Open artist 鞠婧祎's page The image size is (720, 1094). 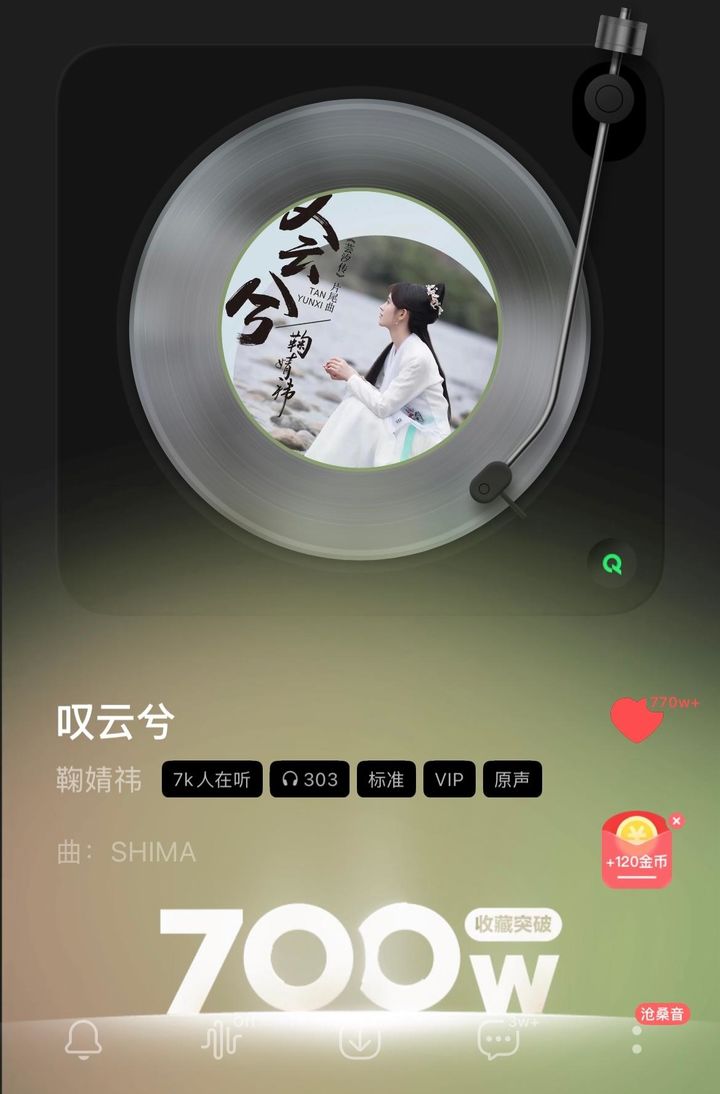point(99,780)
